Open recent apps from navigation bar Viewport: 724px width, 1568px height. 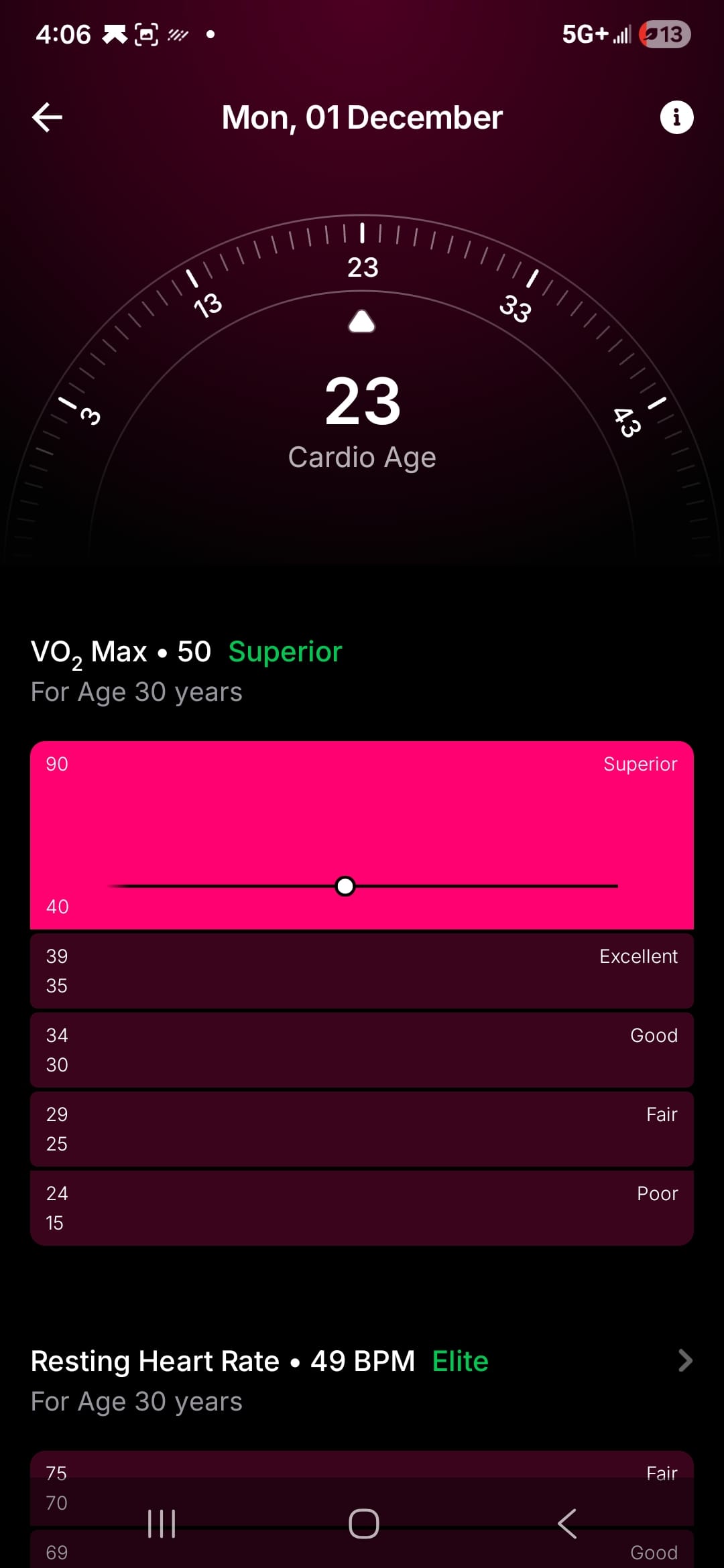[162, 1524]
